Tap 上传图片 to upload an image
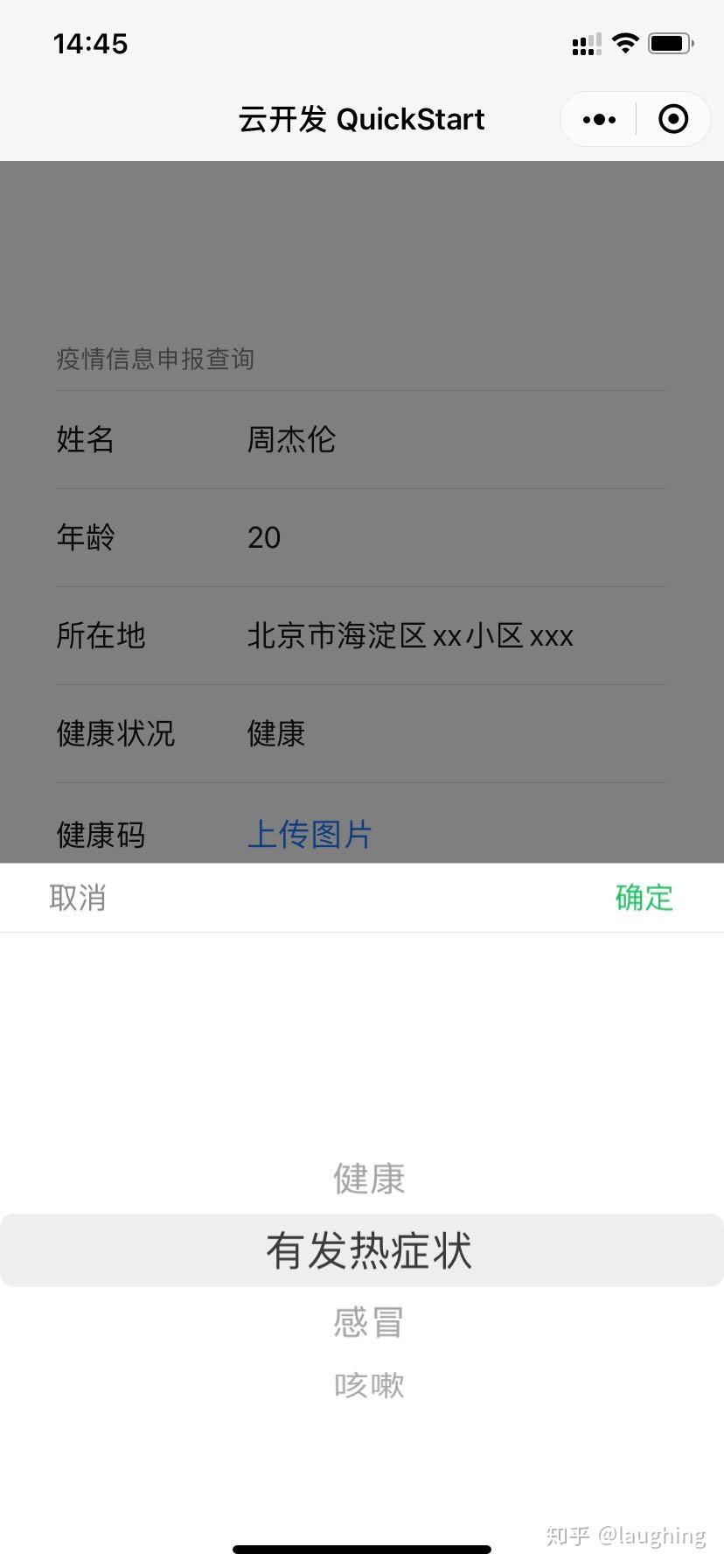The width and height of the screenshot is (724, 1568). tap(309, 835)
